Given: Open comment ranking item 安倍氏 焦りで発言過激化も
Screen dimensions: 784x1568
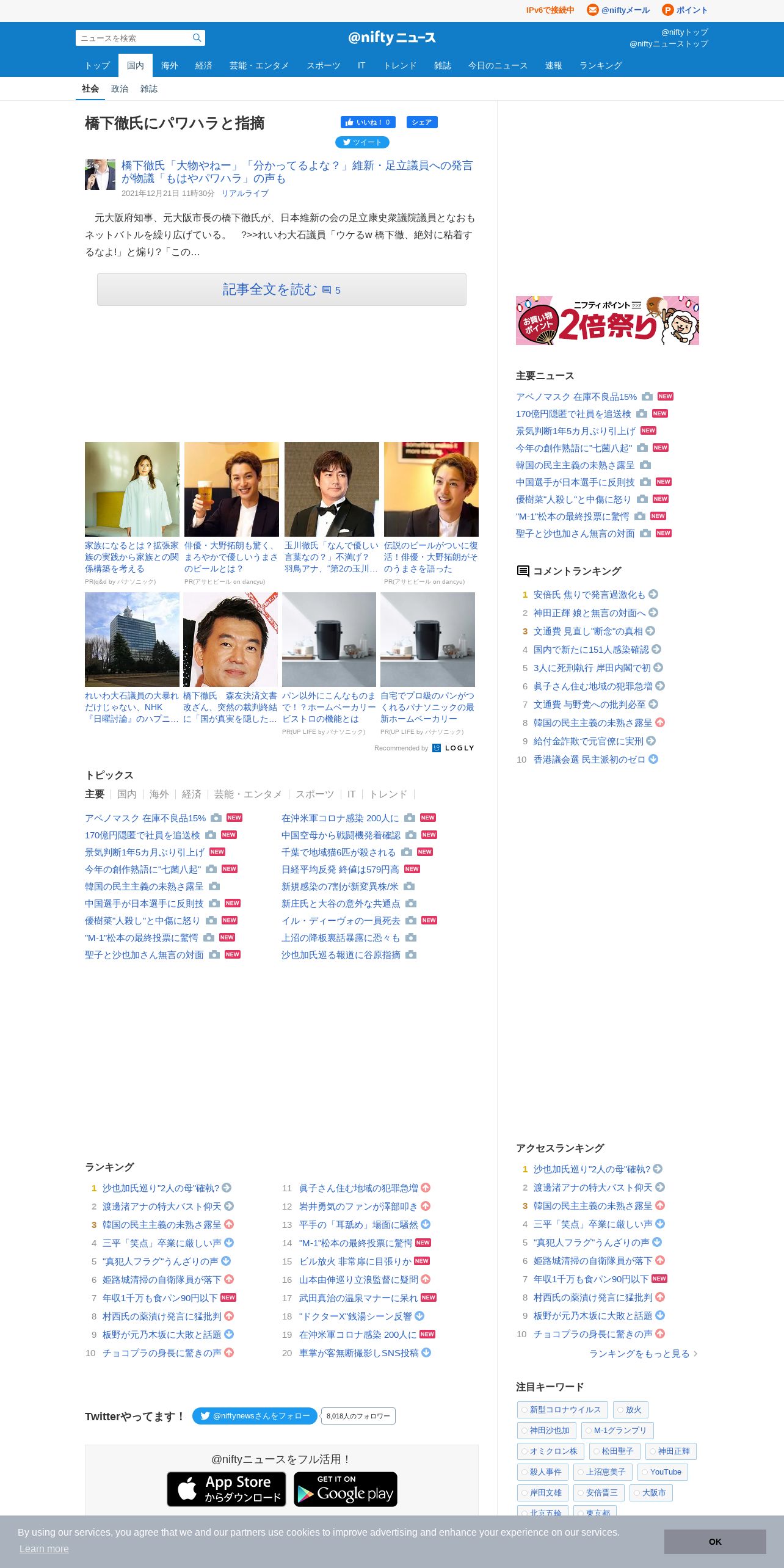Looking at the screenshot, I should coord(589,595).
